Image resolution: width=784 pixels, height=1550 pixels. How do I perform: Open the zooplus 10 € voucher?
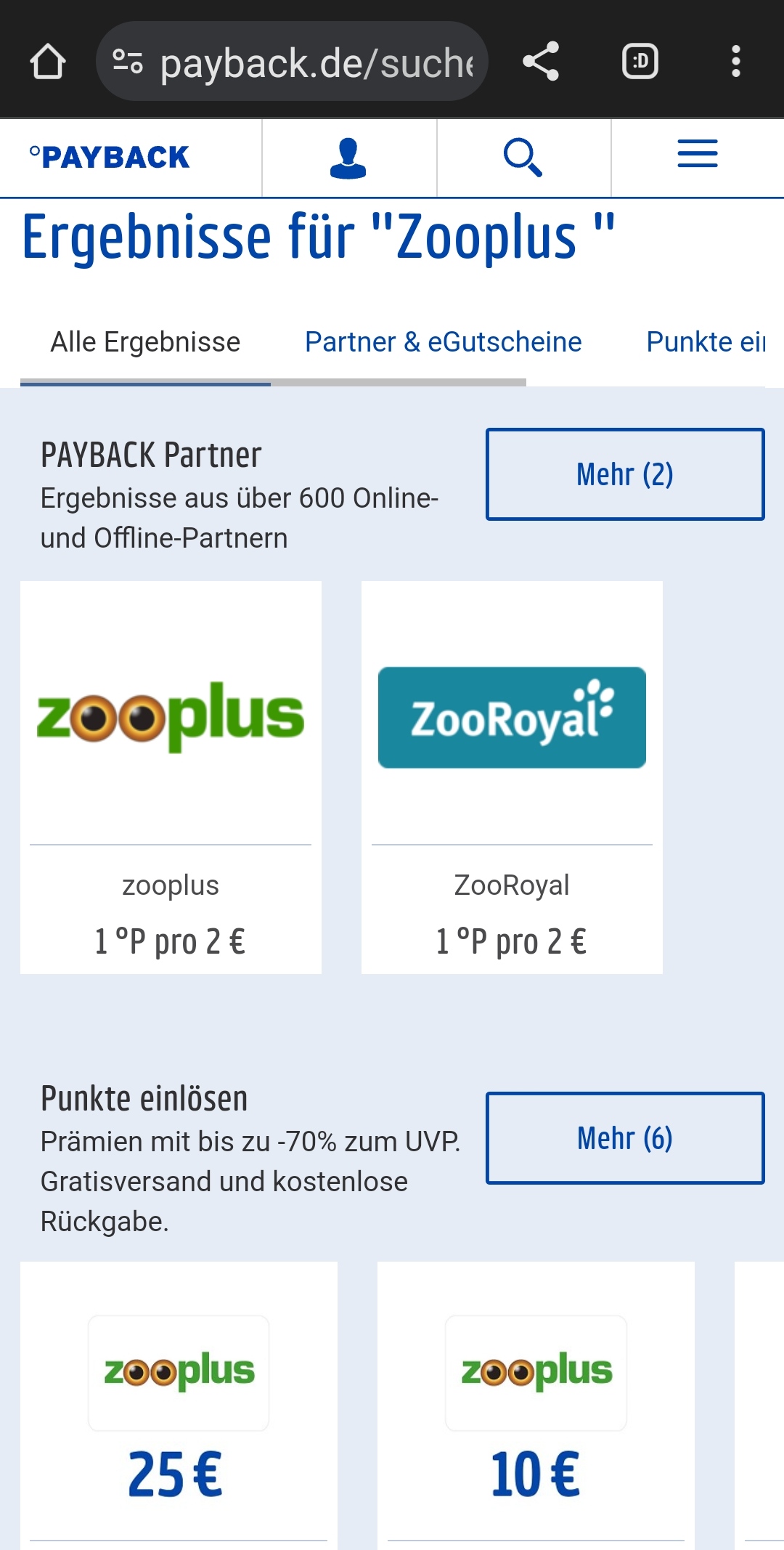536,1405
